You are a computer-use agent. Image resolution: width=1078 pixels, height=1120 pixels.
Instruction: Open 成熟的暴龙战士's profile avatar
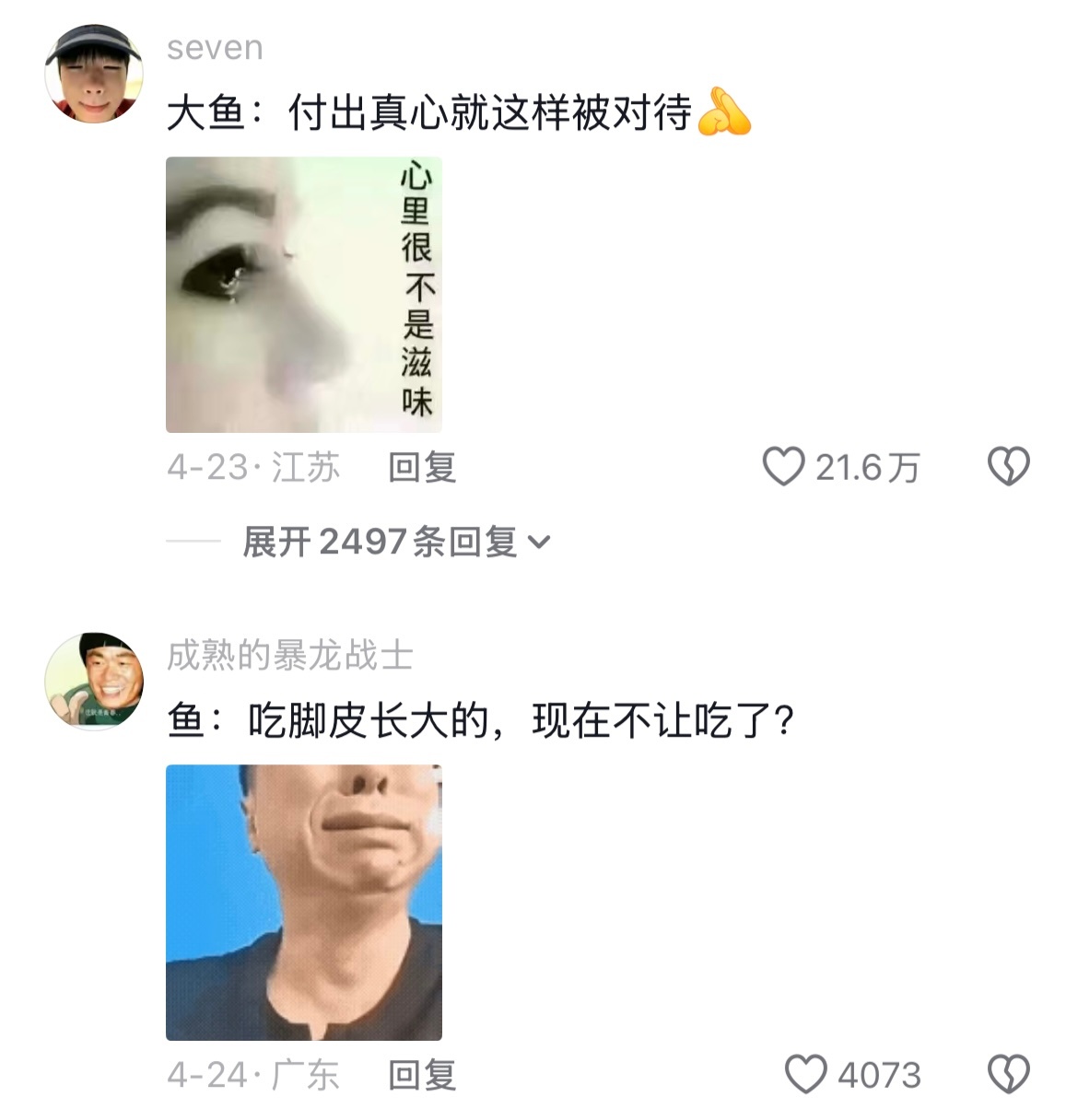pos(94,681)
